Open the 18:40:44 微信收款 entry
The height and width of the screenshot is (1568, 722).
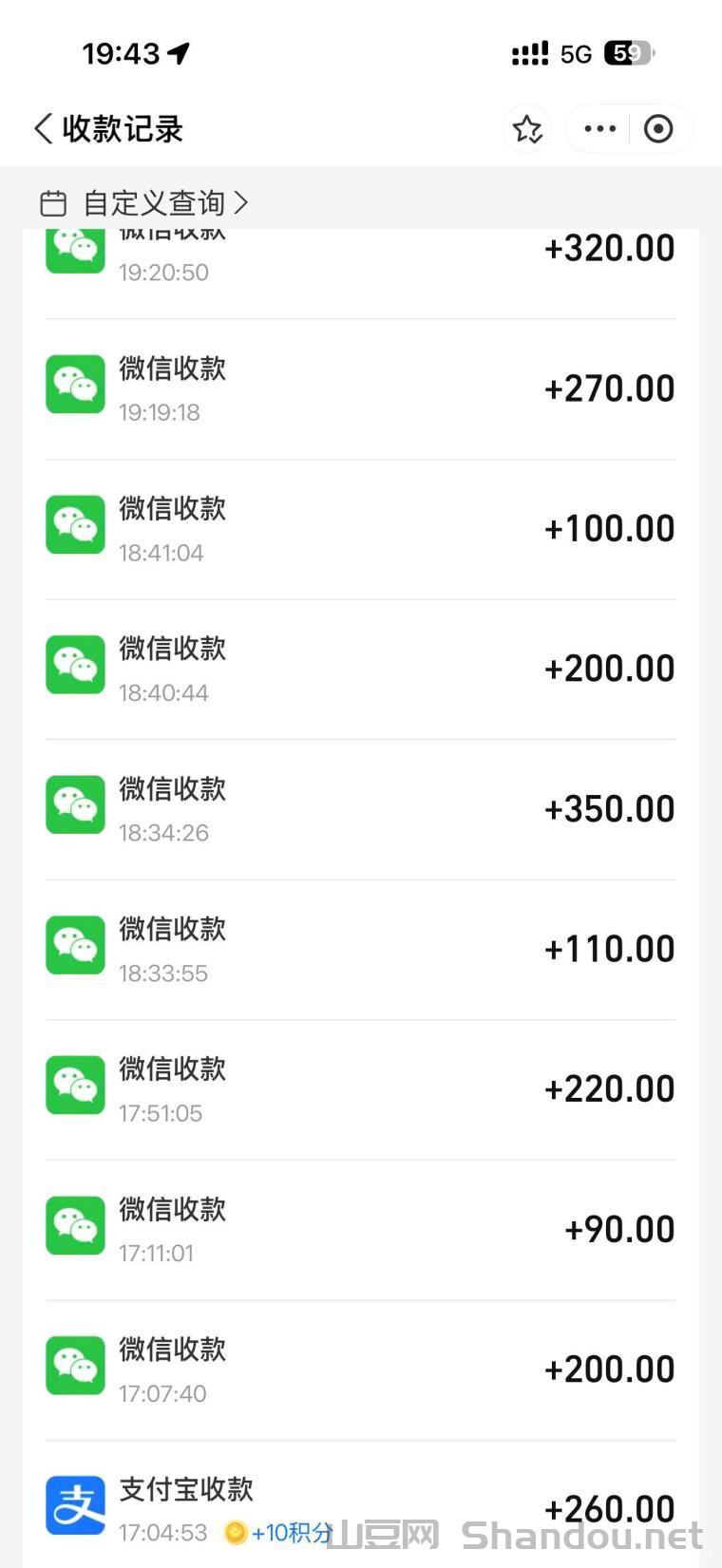click(x=361, y=670)
